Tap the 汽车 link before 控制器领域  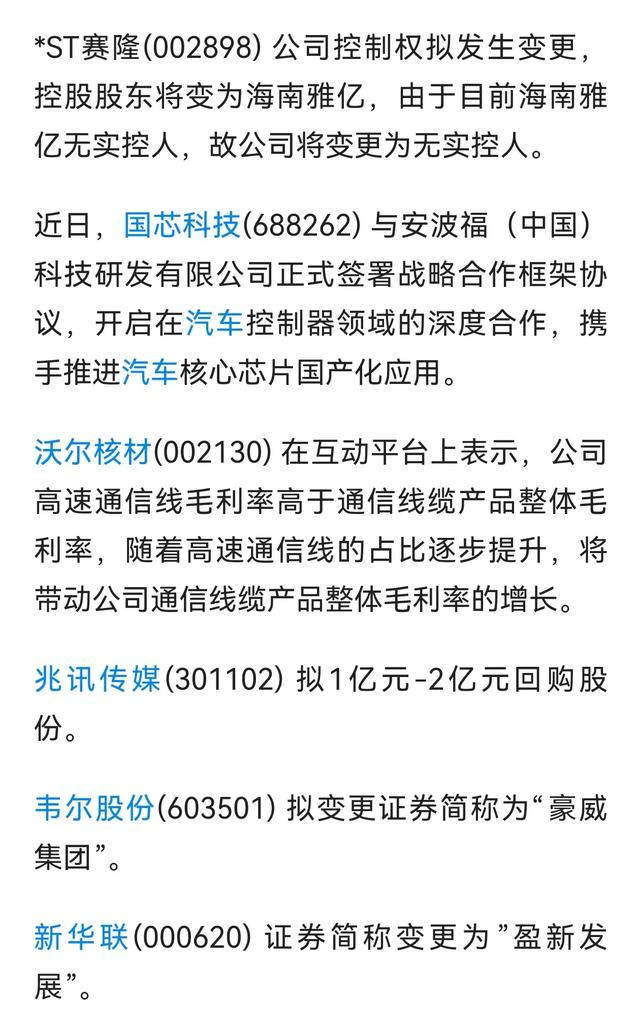pos(215,323)
